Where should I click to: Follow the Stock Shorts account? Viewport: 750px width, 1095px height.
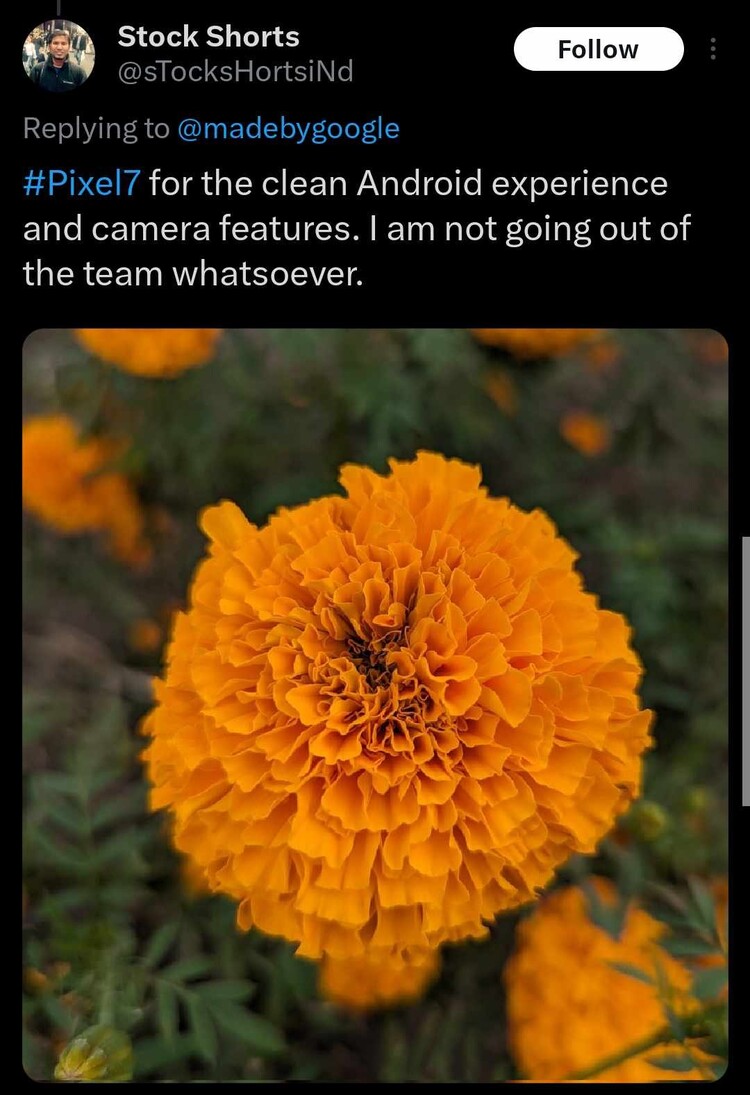tap(598, 49)
